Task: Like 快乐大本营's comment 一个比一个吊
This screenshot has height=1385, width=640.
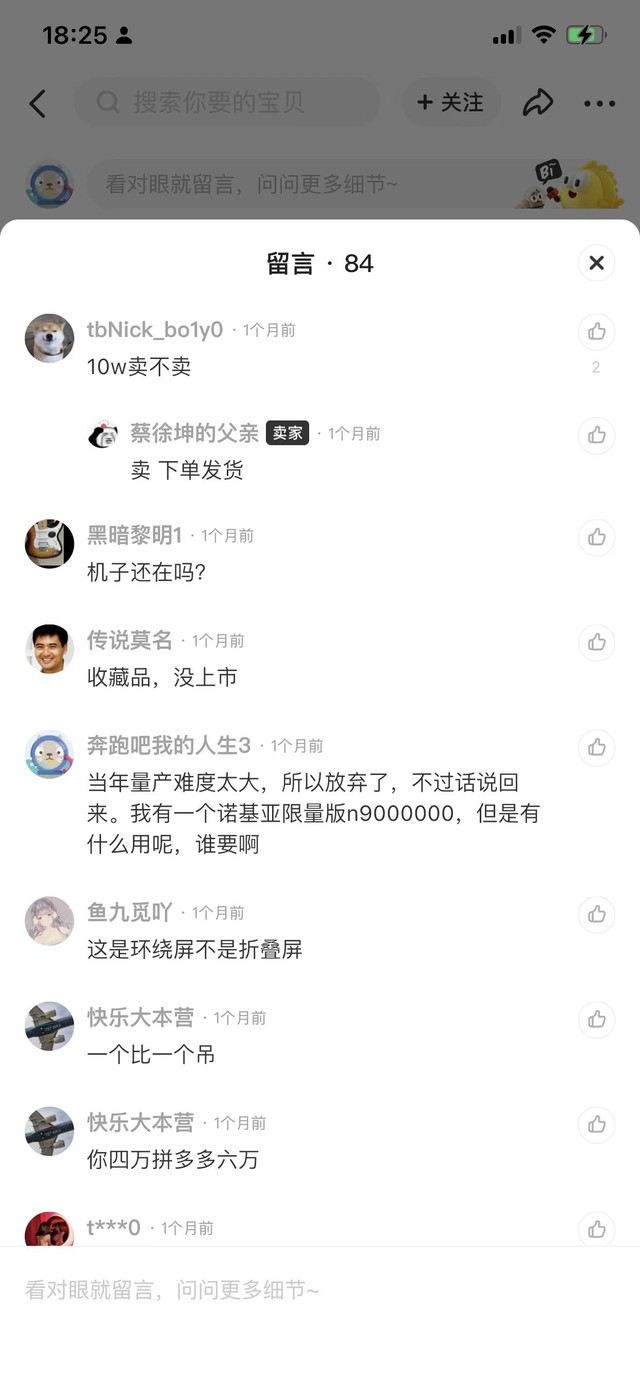Action: click(x=596, y=1019)
